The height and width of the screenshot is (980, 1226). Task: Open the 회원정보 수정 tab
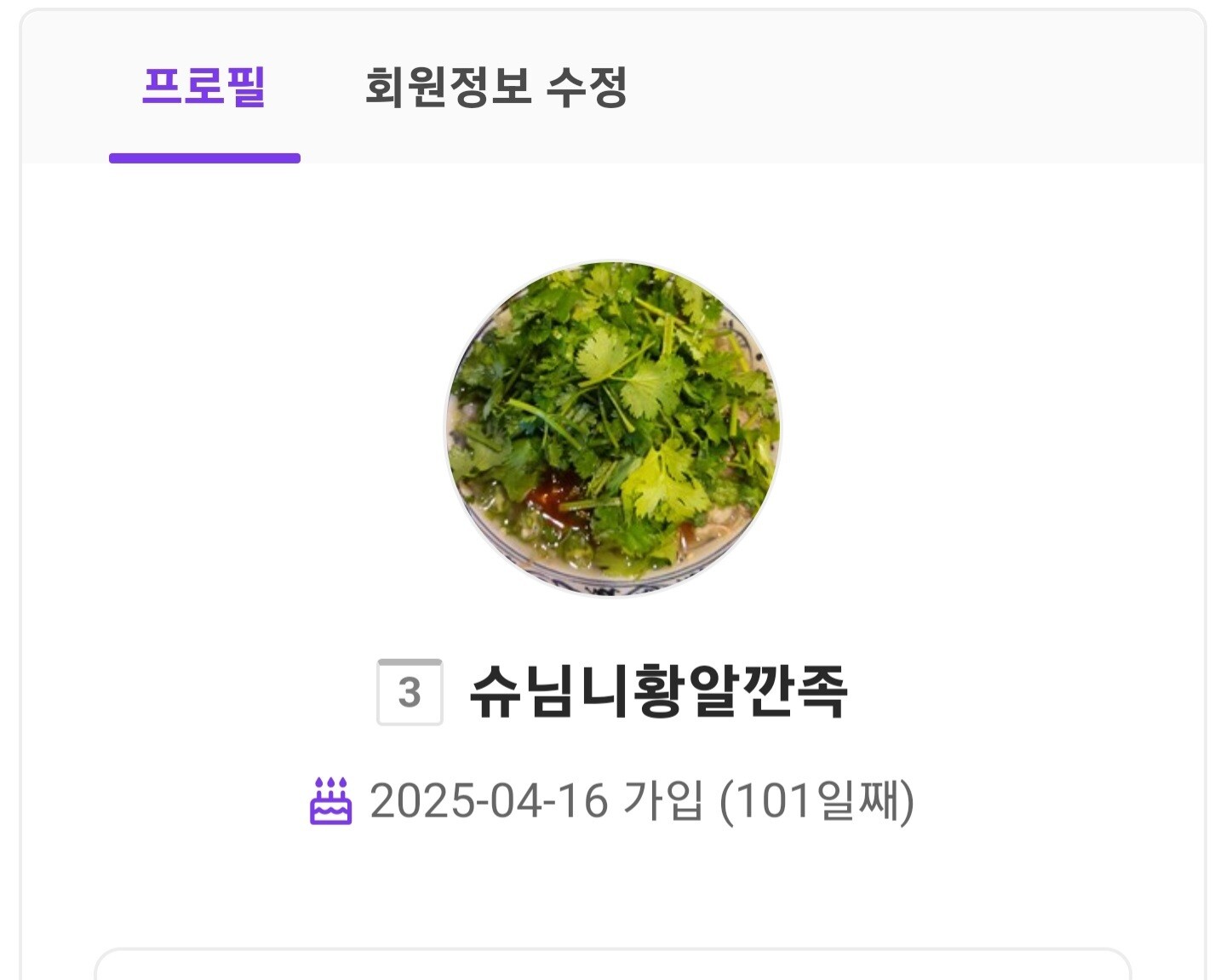496,88
